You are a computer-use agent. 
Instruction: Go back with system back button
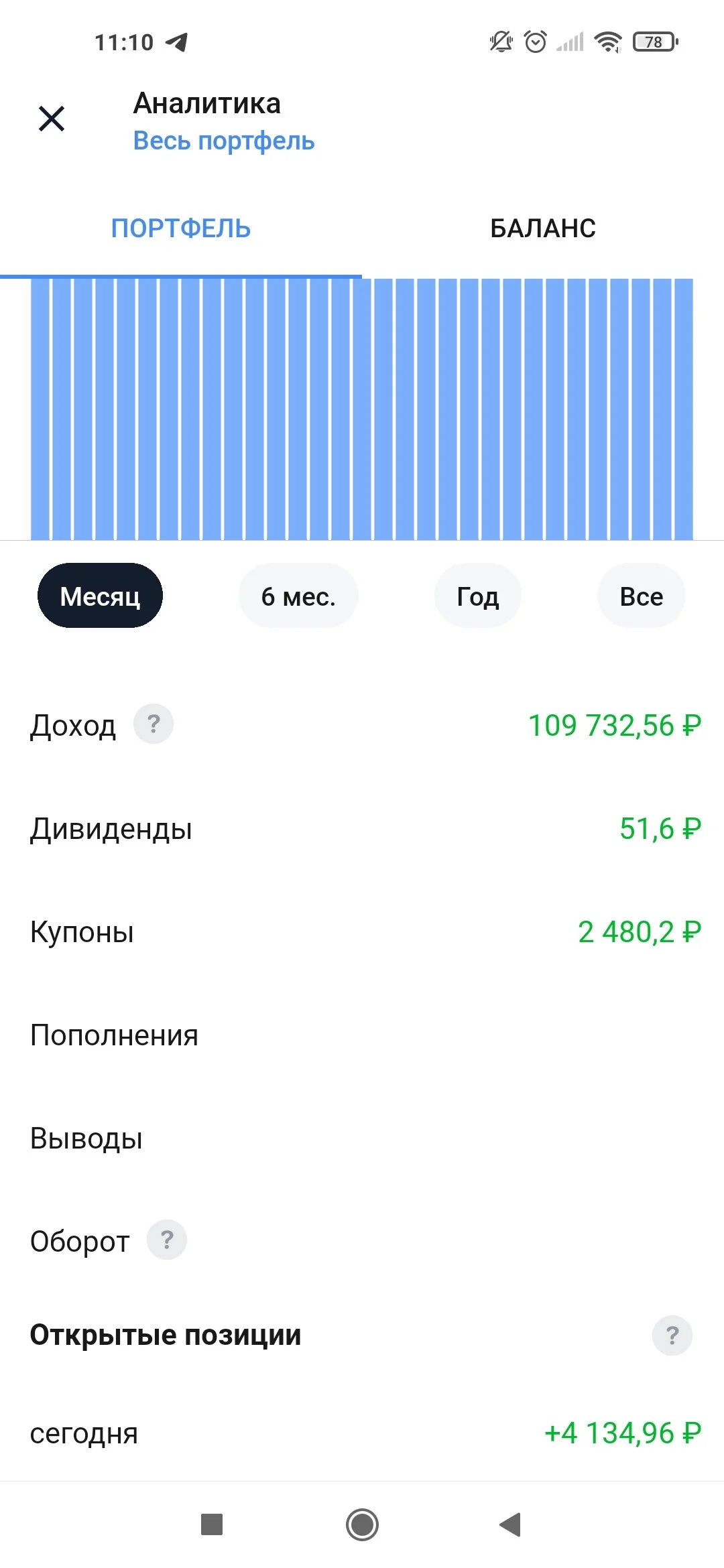[x=511, y=1524]
